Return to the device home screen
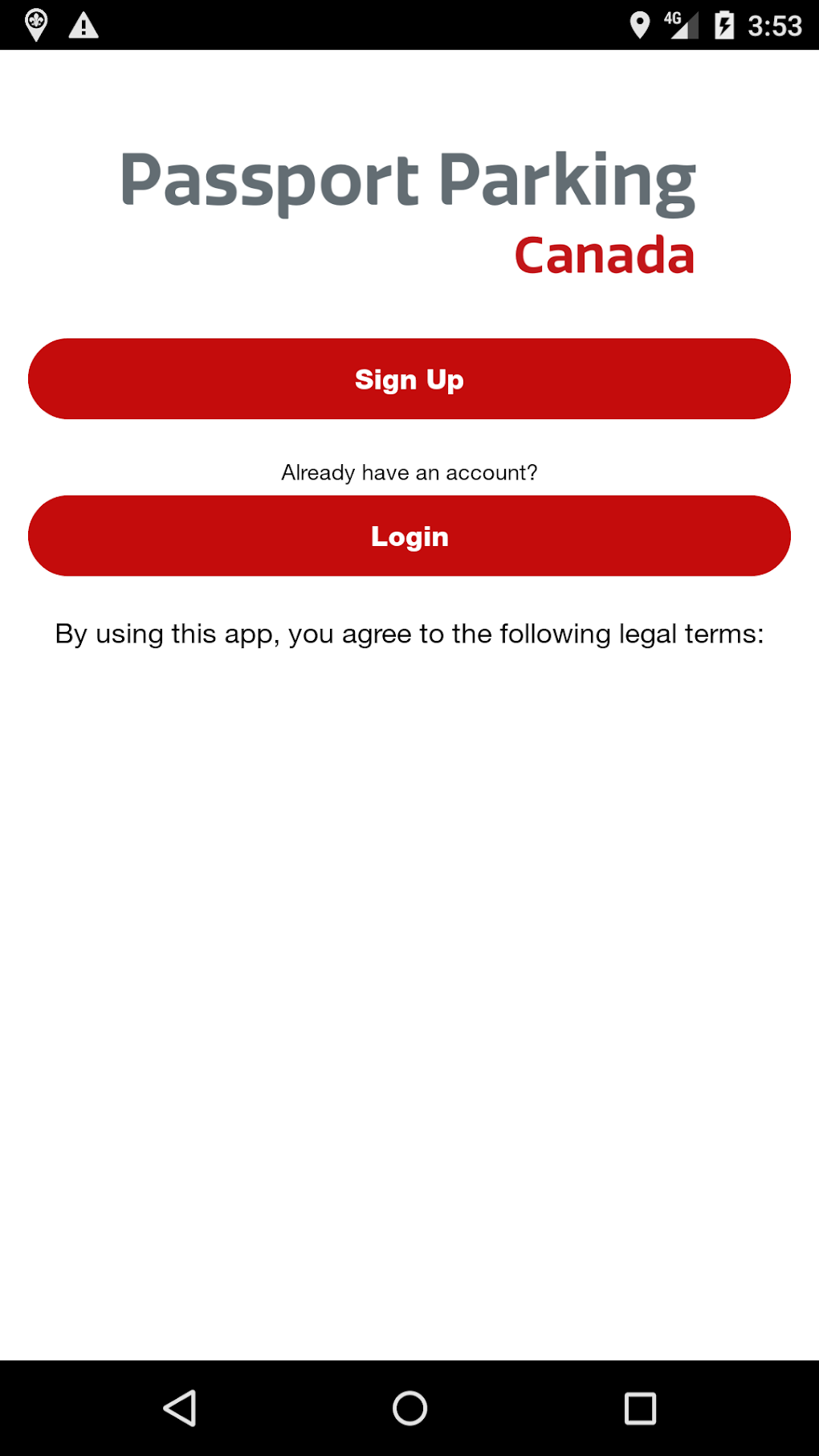Viewport: 819px width, 1456px height. point(409,1408)
